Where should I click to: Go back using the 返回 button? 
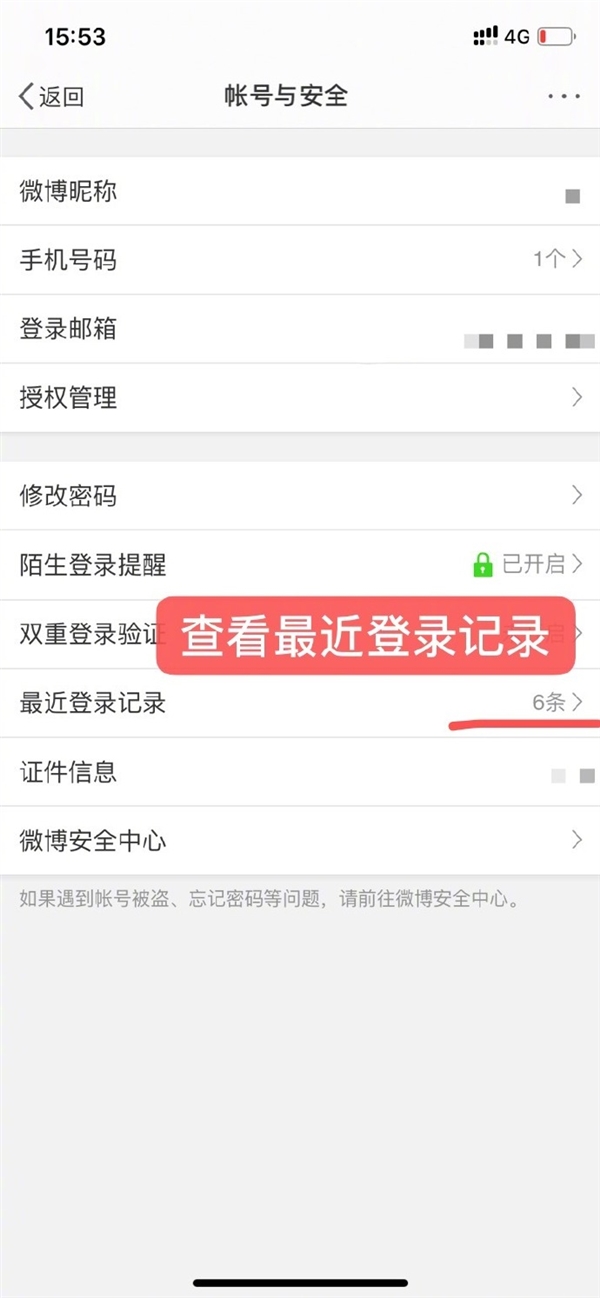tap(52, 97)
